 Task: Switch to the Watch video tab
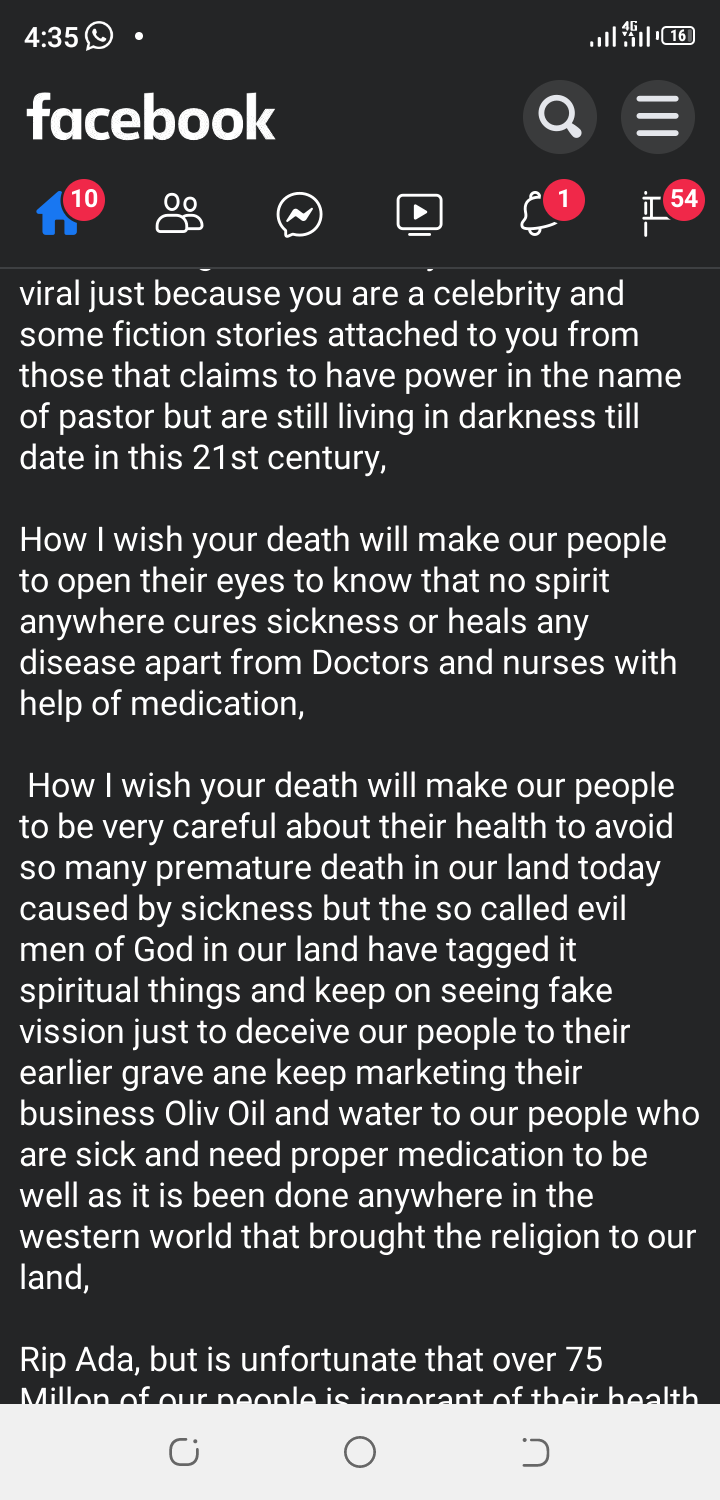420,213
